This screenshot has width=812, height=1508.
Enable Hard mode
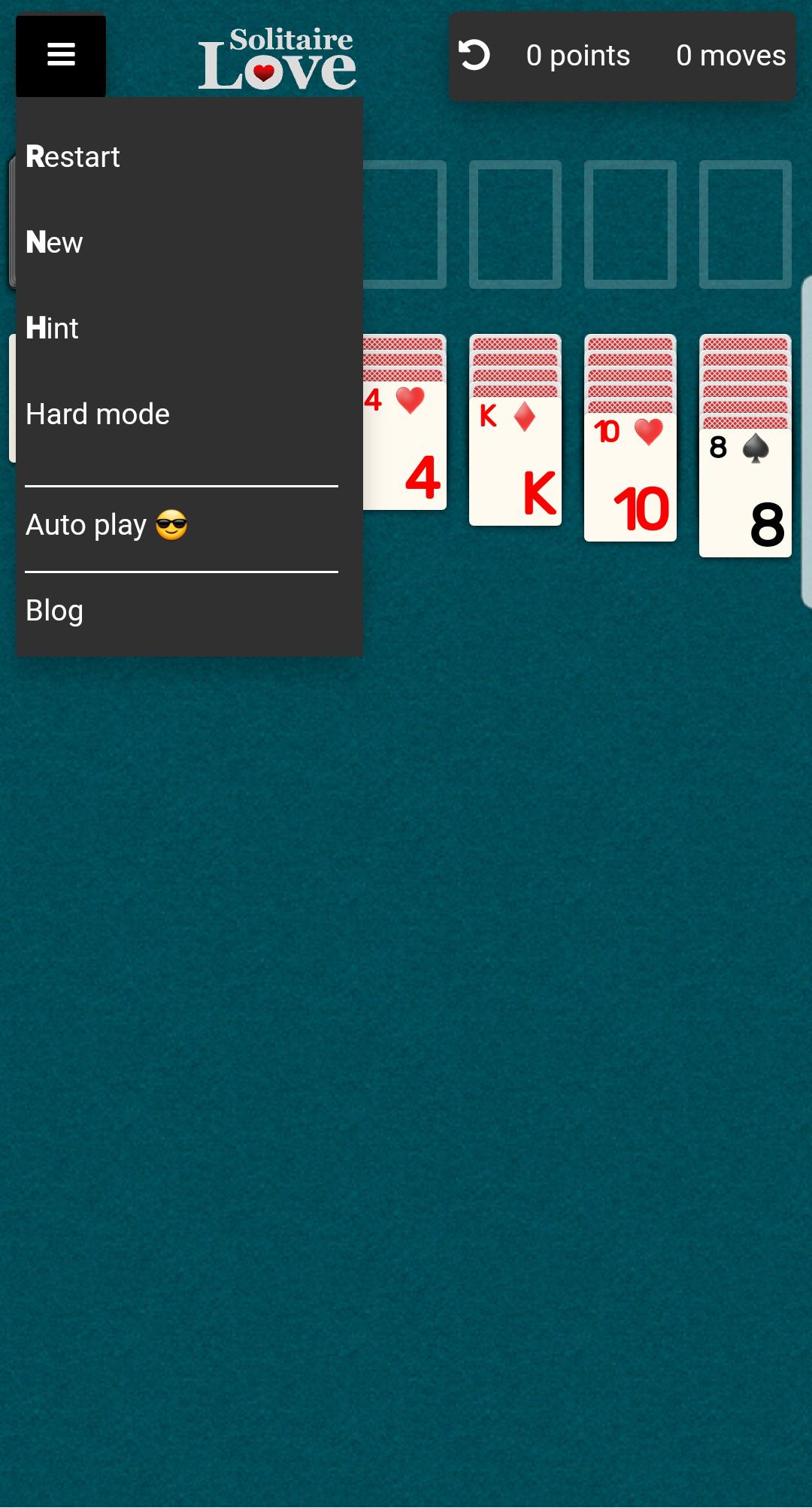click(x=98, y=414)
